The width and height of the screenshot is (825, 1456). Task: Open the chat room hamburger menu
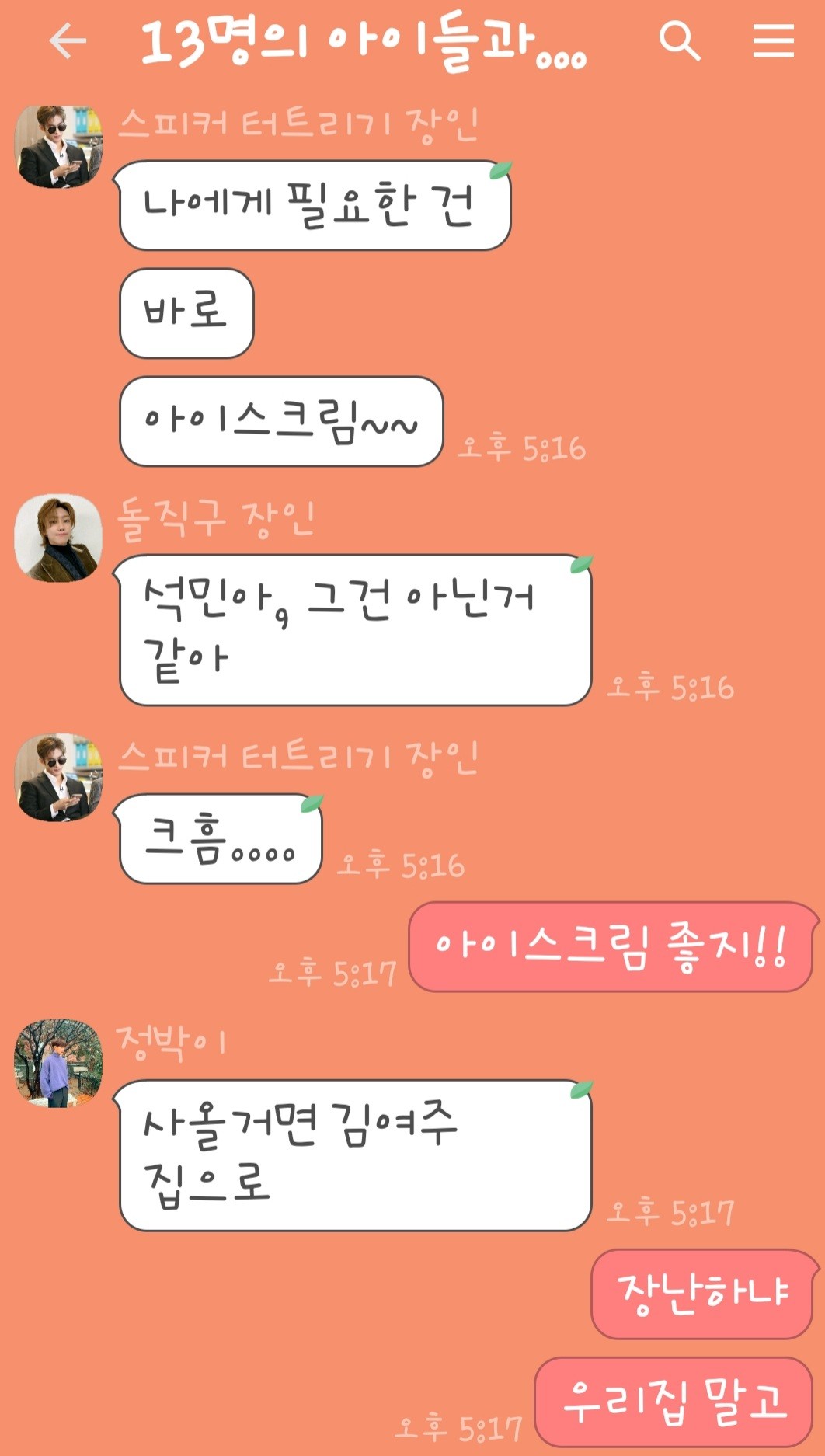tap(773, 40)
